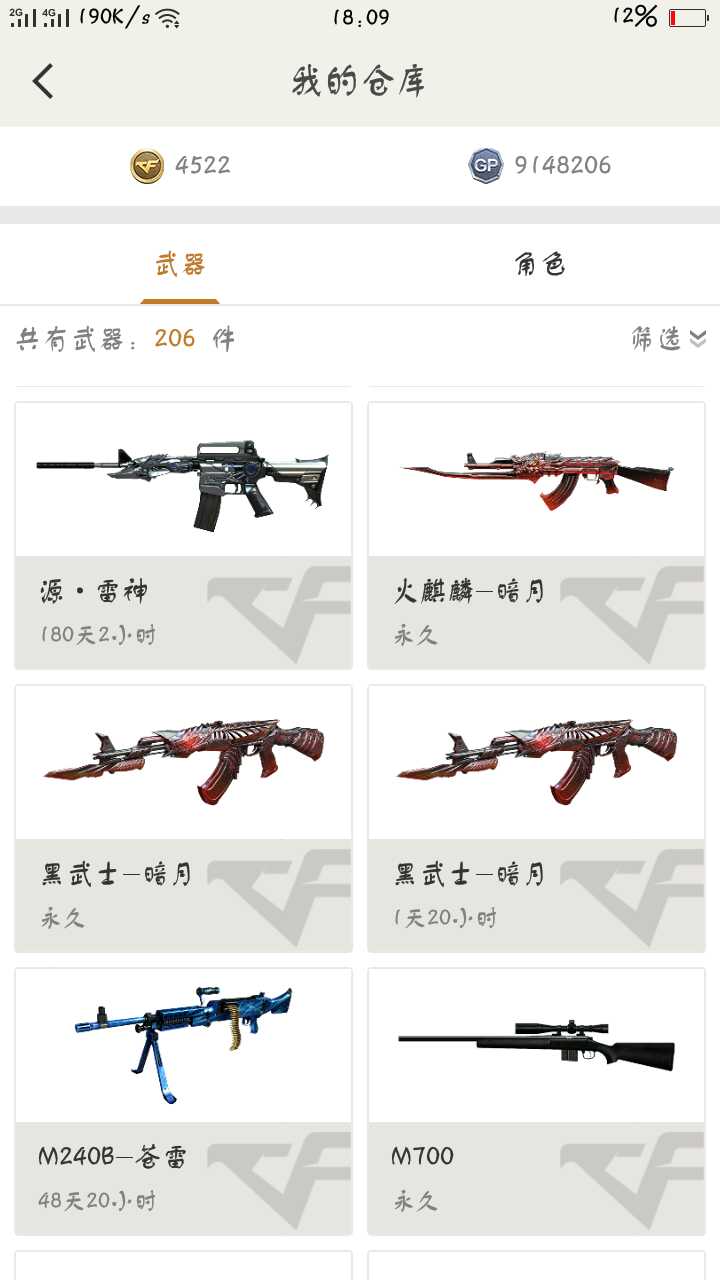Image resolution: width=720 pixels, height=1280 pixels.
Task: Switch to the 武器 tab
Action: [x=180, y=264]
